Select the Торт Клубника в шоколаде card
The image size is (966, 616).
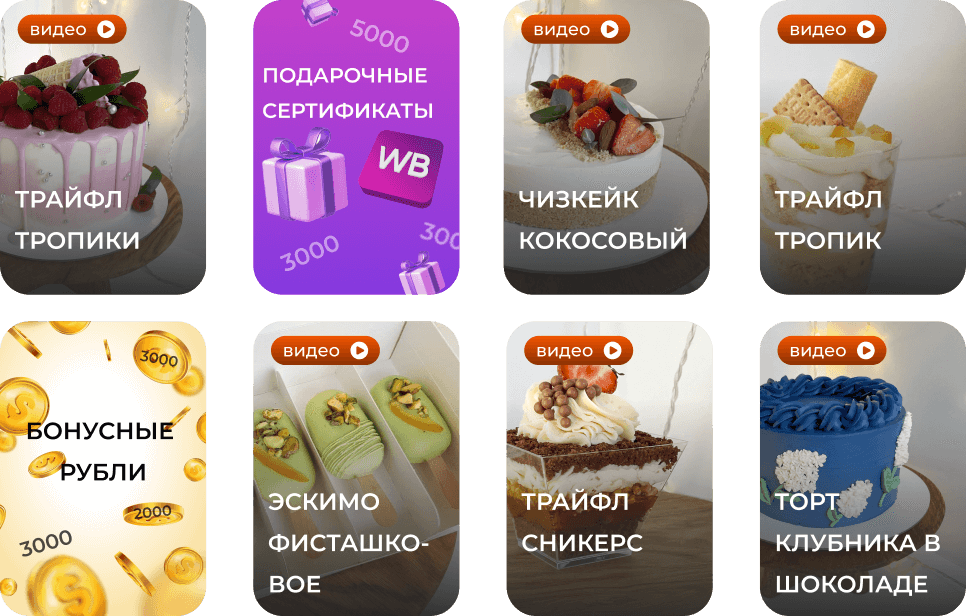(862, 468)
